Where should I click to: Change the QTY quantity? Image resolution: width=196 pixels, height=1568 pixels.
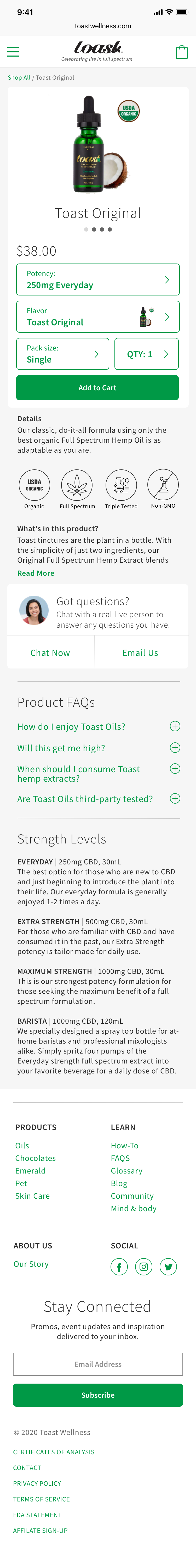(x=147, y=354)
